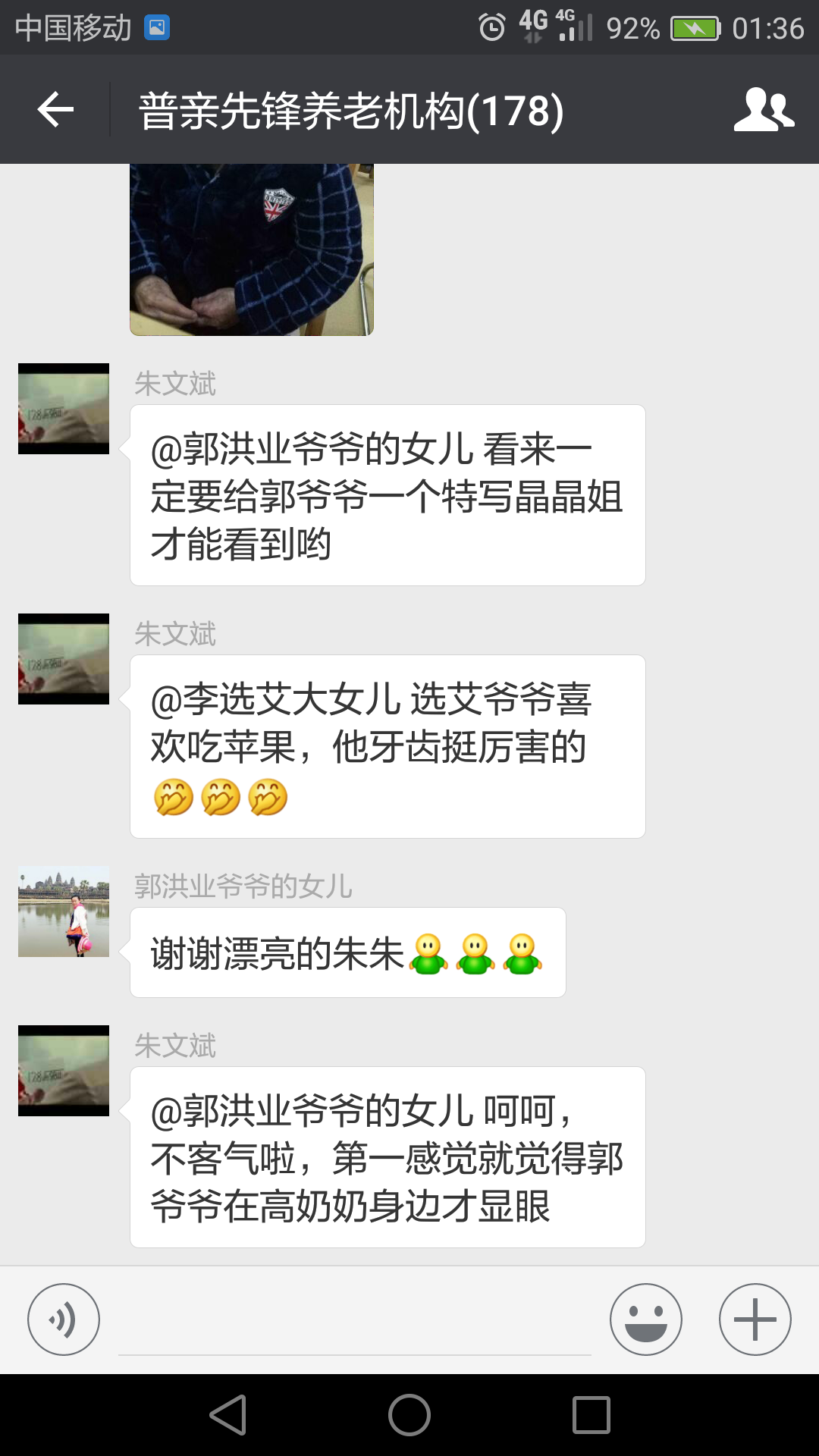Open recent apps overview
The height and width of the screenshot is (1456, 819).
click(591, 1415)
